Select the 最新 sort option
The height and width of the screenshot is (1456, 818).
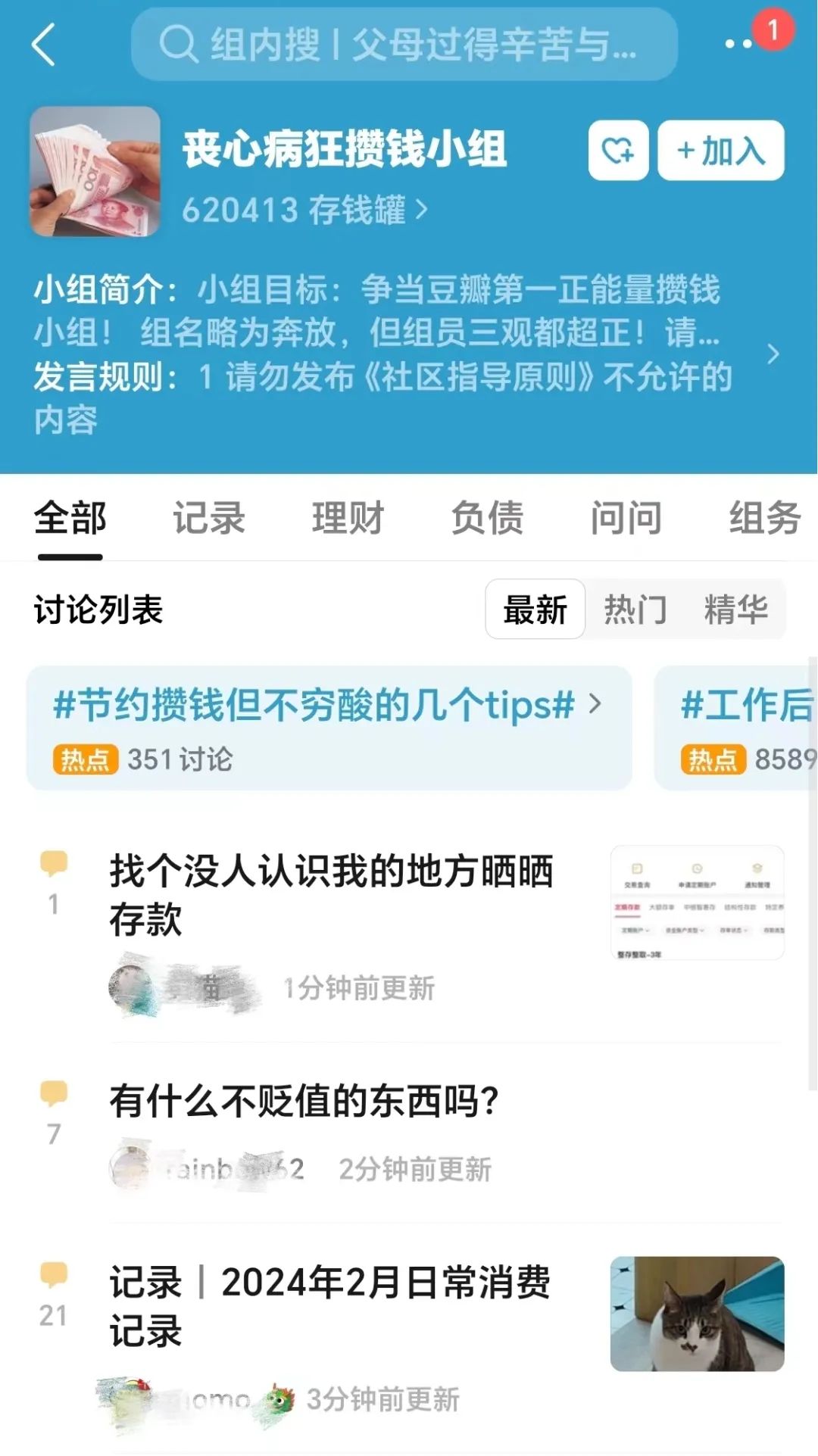coord(535,610)
